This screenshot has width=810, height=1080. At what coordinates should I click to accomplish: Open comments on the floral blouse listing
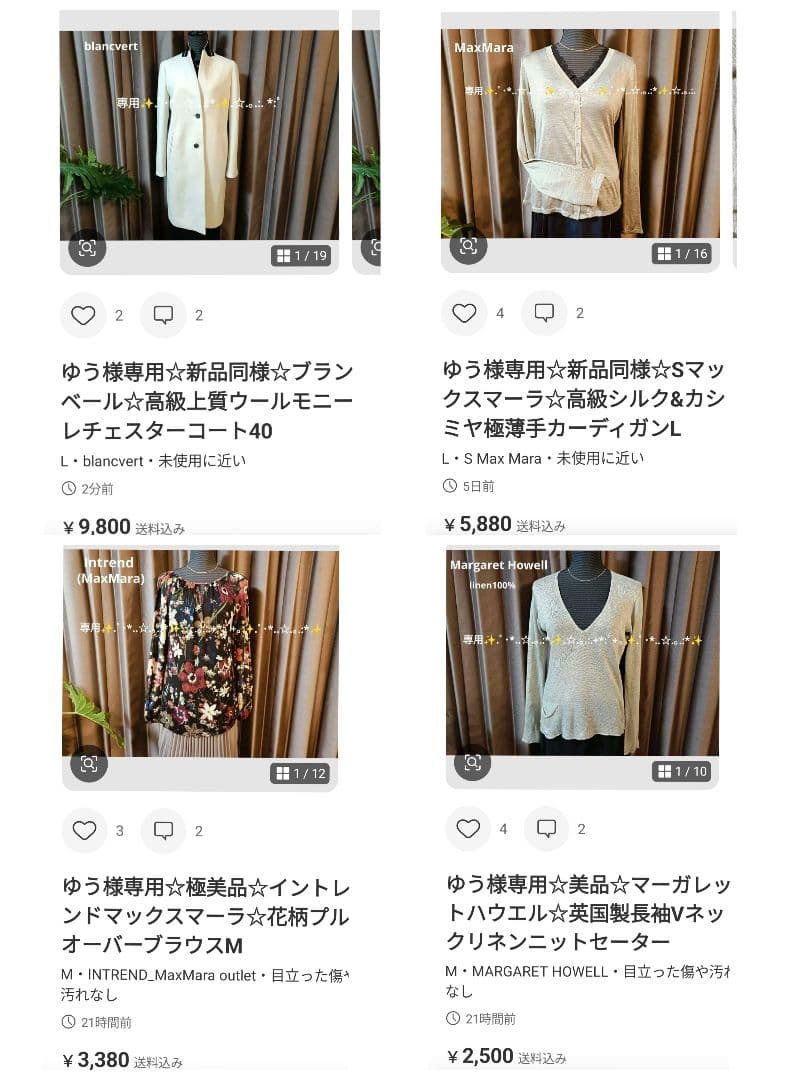163,829
